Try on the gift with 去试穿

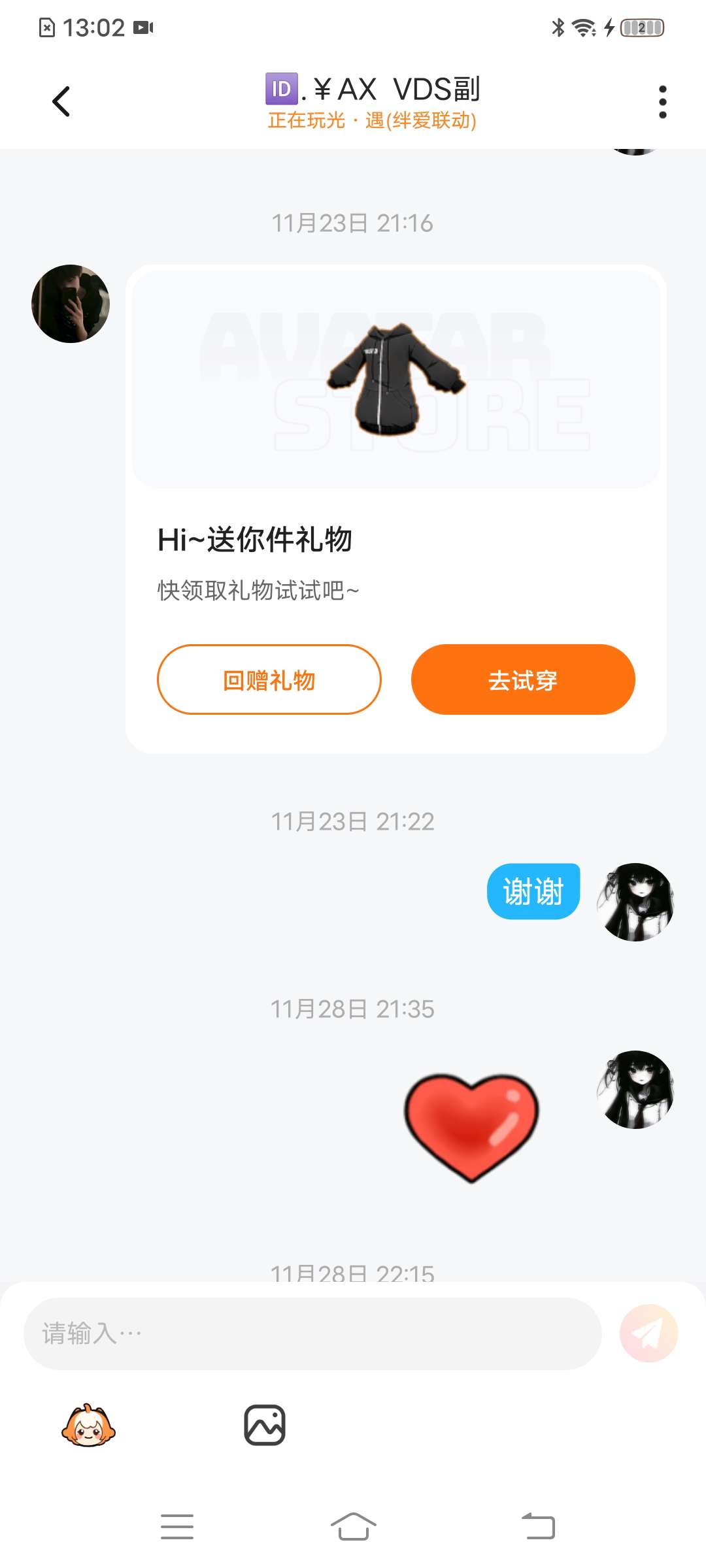coord(523,679)
